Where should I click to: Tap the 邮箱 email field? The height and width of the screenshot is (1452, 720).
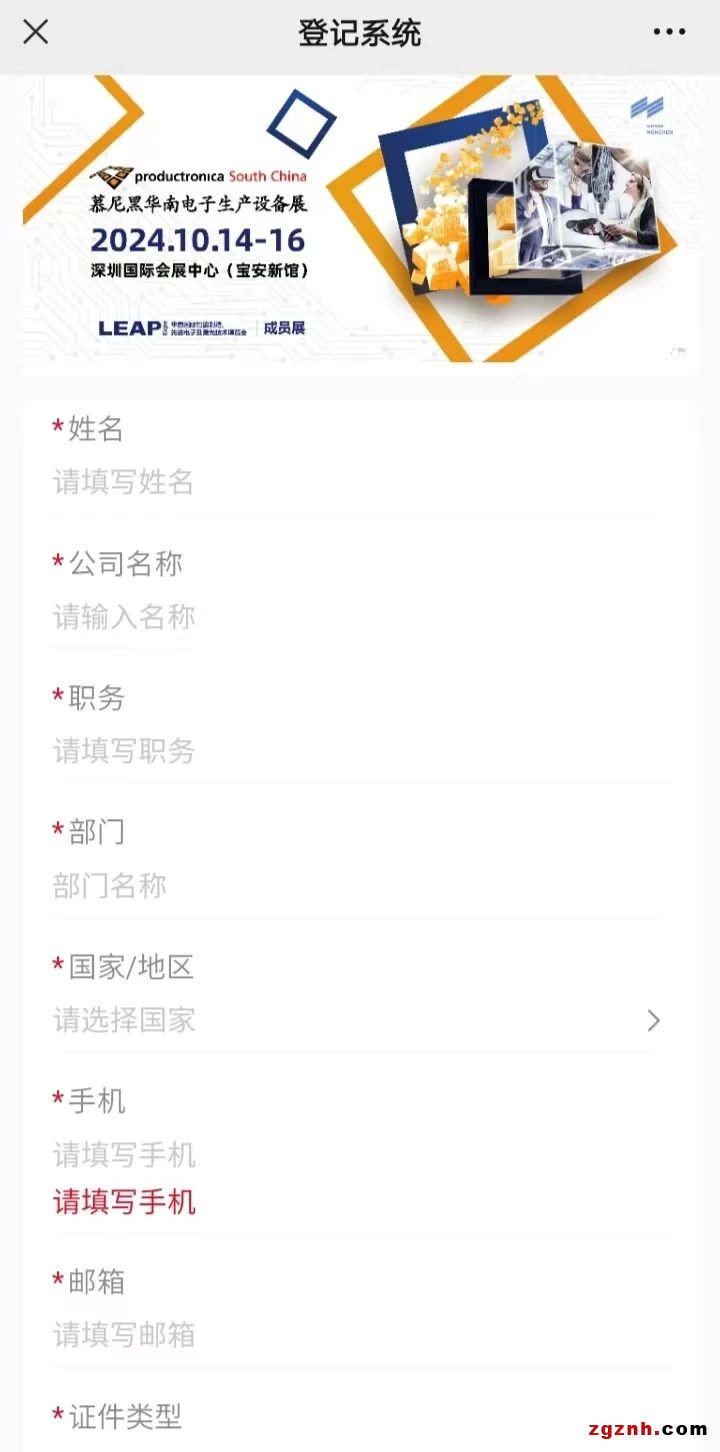click(x=355, y=1335)
